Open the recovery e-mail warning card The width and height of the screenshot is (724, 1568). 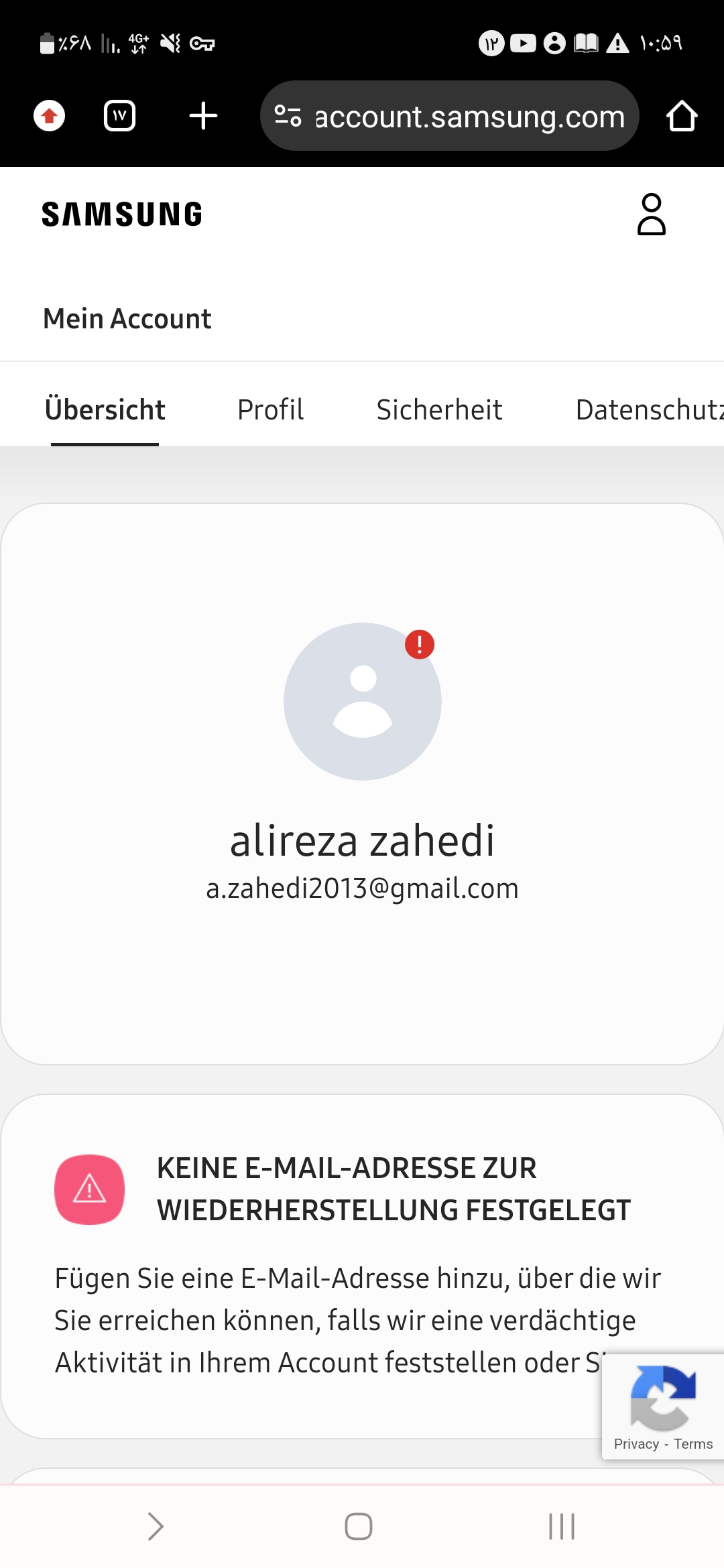(362, 1266)
